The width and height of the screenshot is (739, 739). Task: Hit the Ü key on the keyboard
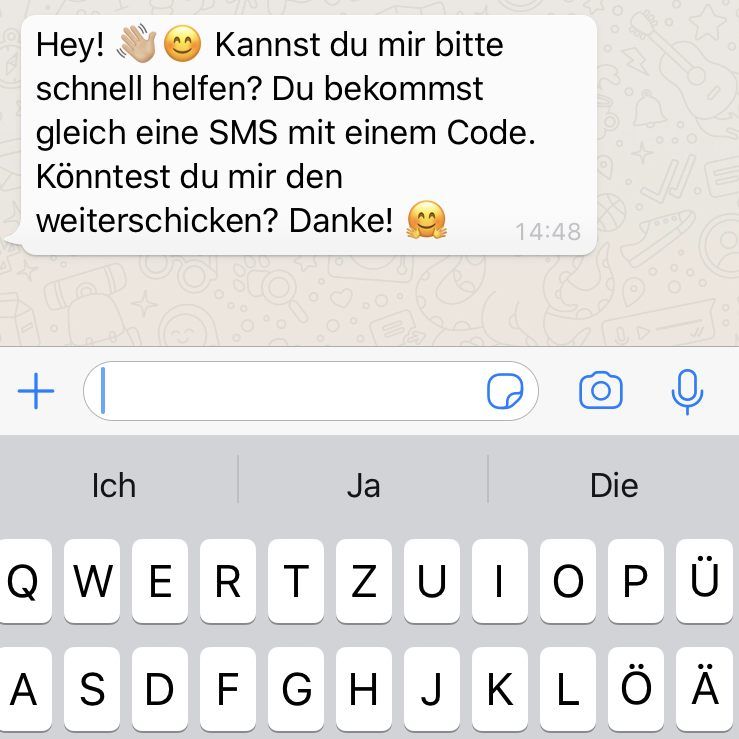click(x=706, y=582)
